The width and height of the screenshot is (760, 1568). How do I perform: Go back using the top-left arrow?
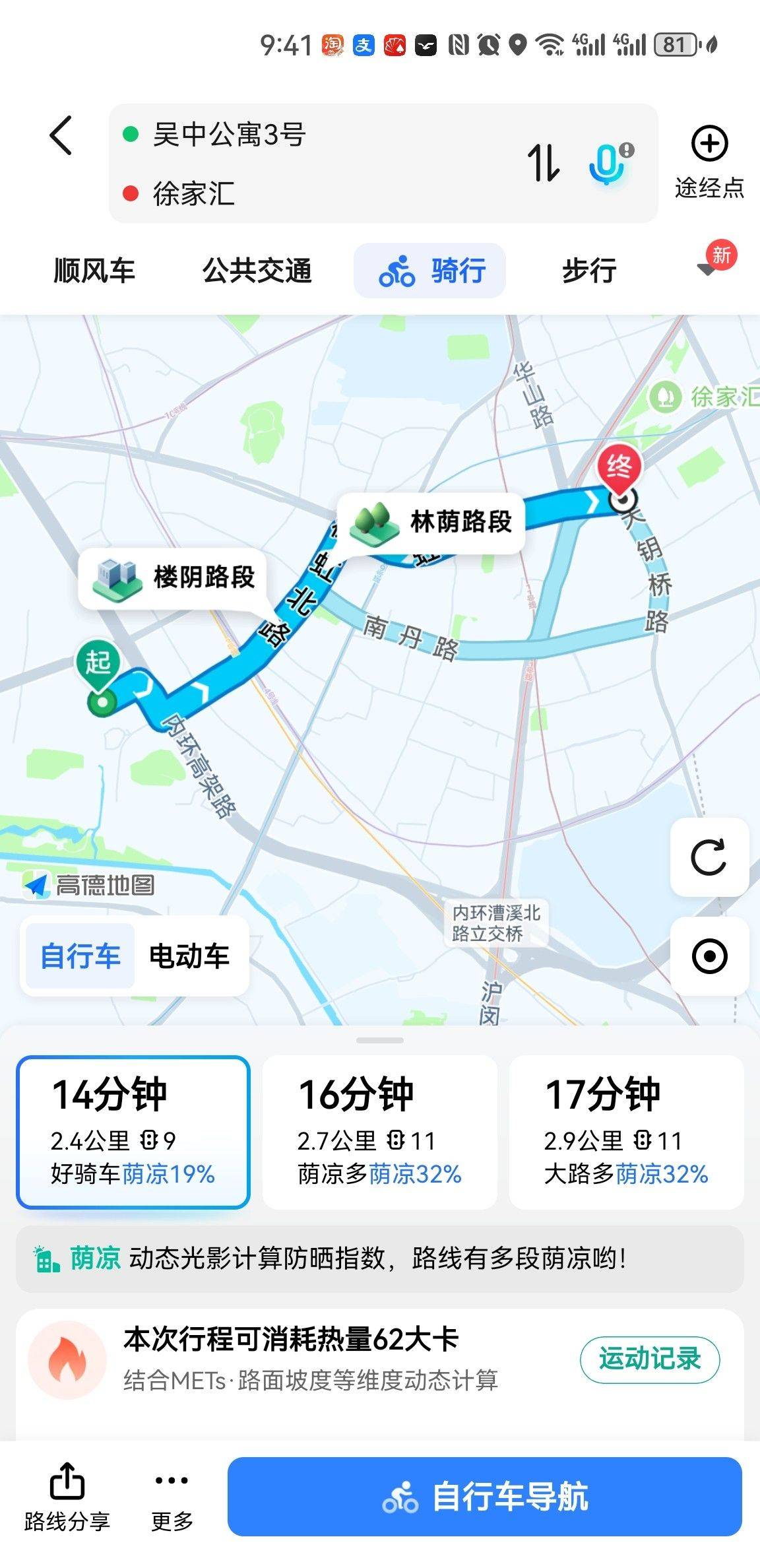[x=61, y=135]
